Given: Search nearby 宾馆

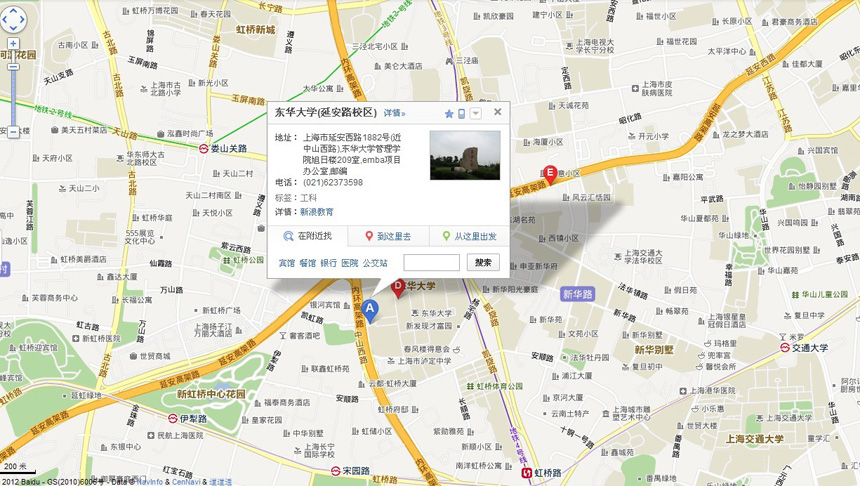Looking at the screenshot, I should pyautogui.click(x=286, y=262).
